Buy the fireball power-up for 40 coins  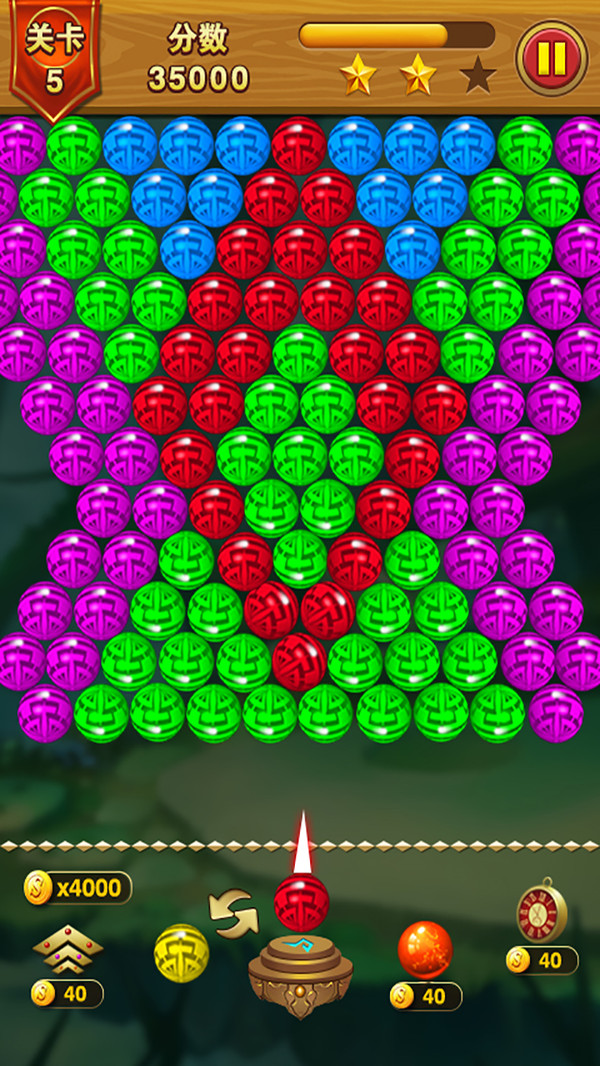point(425,951)
